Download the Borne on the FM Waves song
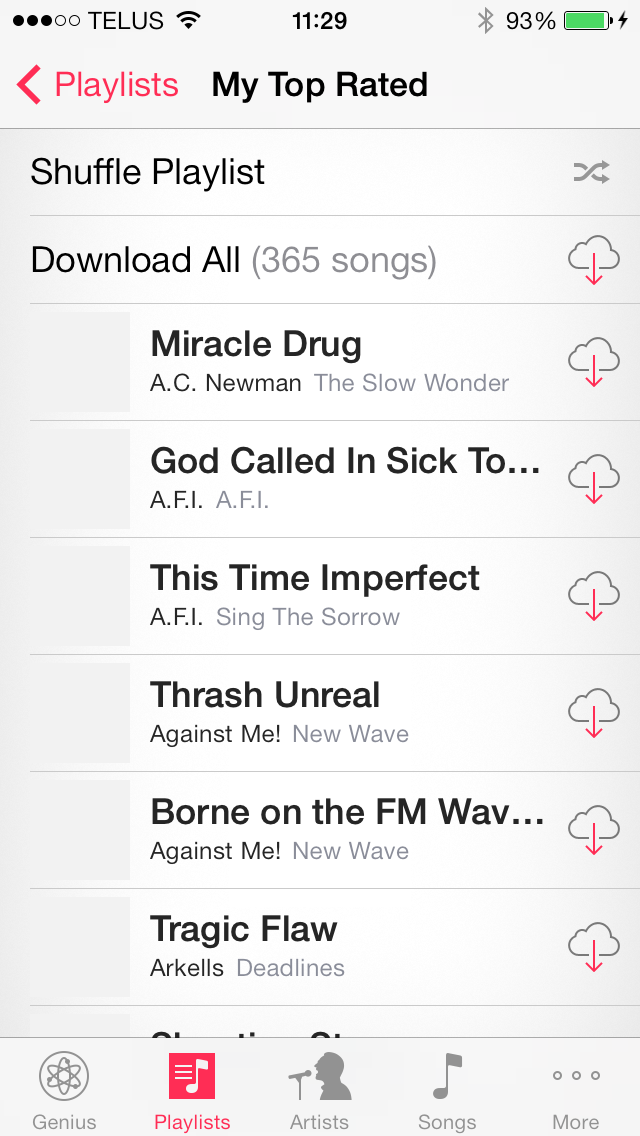Viewport: 640px width, 1136px height. 593,829
